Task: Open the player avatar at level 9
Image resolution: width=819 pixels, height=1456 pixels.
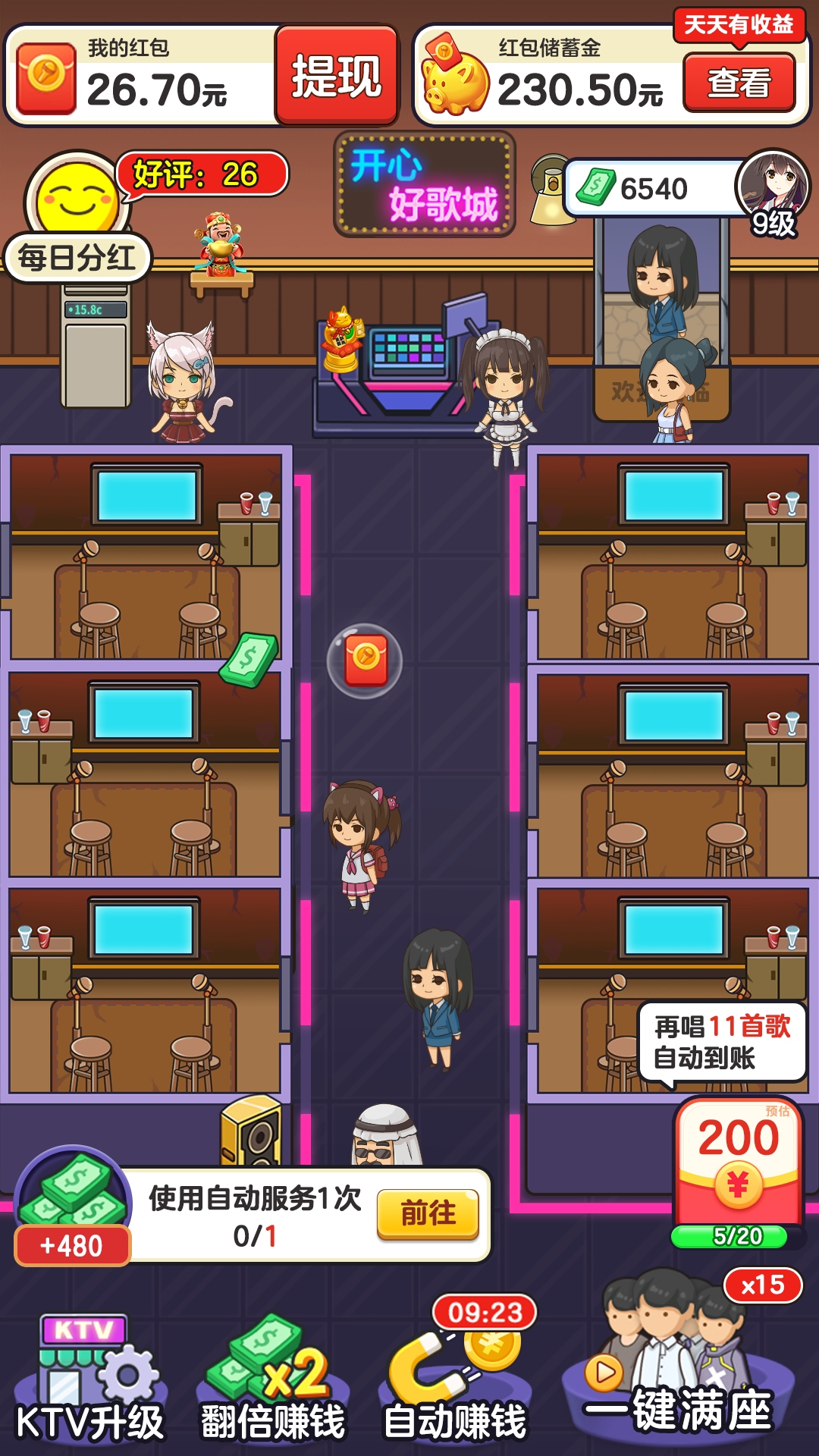Action: tap(772, 186)
